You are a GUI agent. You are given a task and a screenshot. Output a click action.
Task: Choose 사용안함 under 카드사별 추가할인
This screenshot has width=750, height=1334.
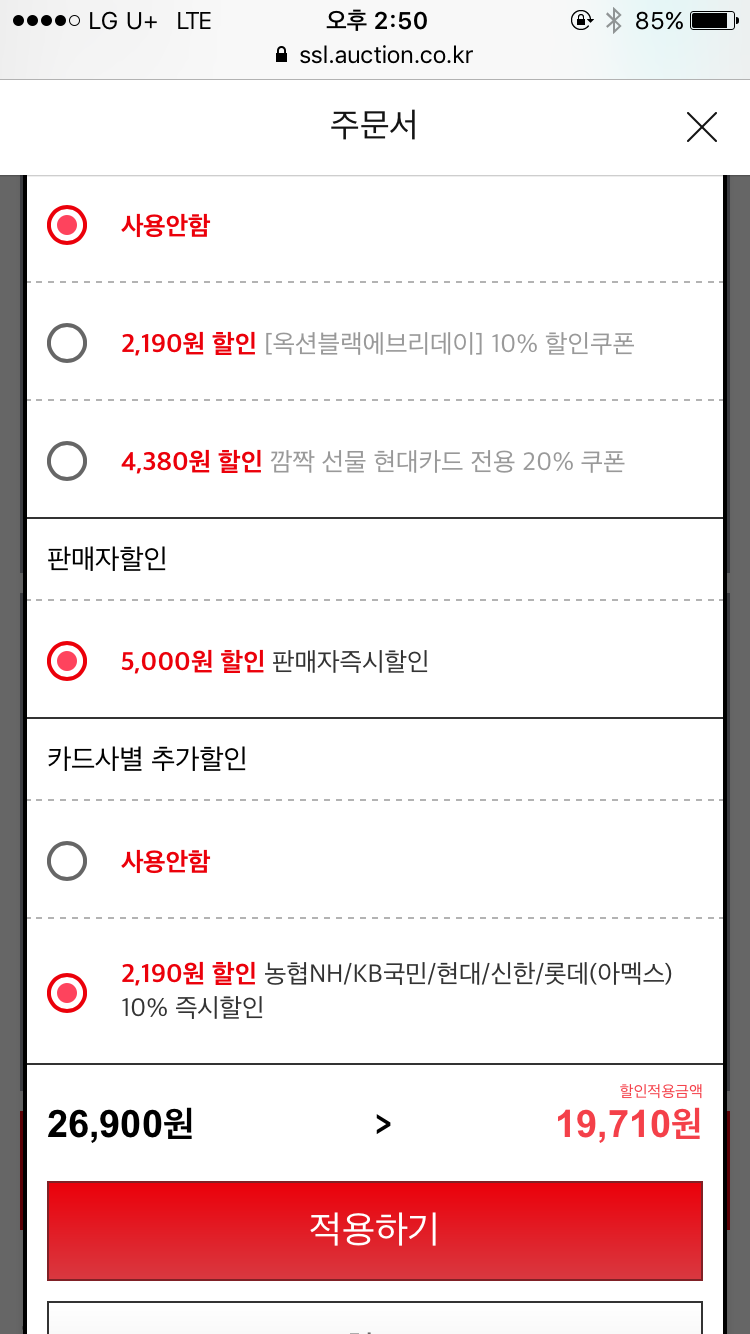point(68,861)
